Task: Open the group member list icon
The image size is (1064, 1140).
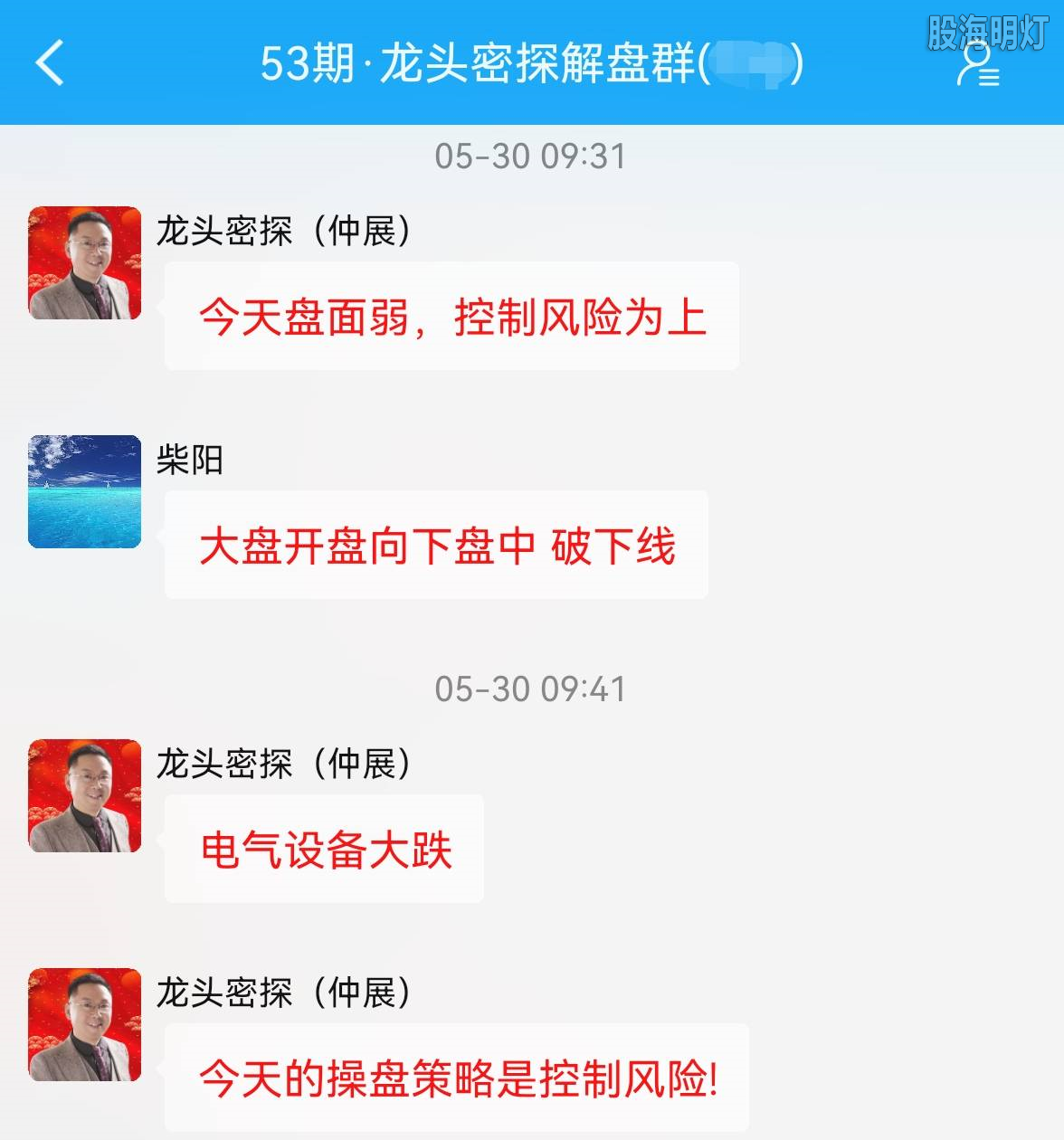Action: point(977,65)
